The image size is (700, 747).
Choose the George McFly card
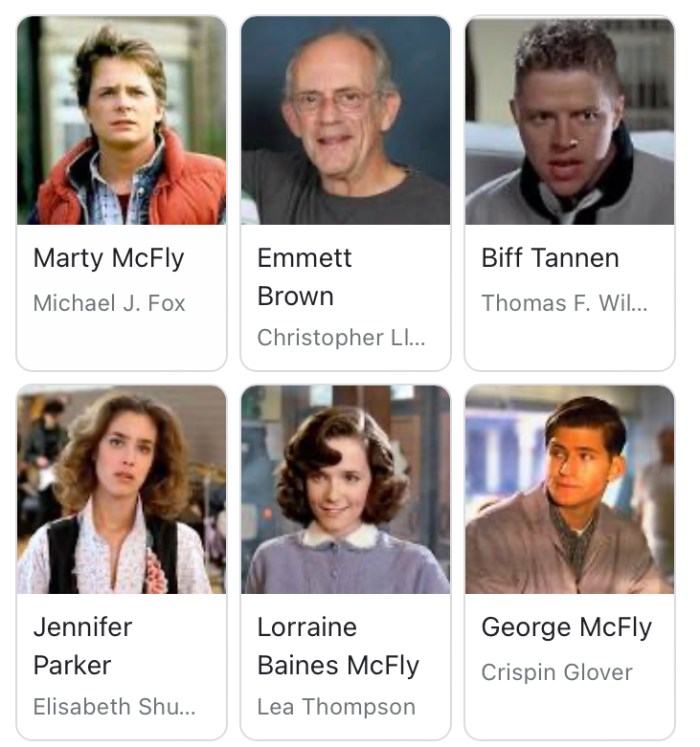[569, 562]
